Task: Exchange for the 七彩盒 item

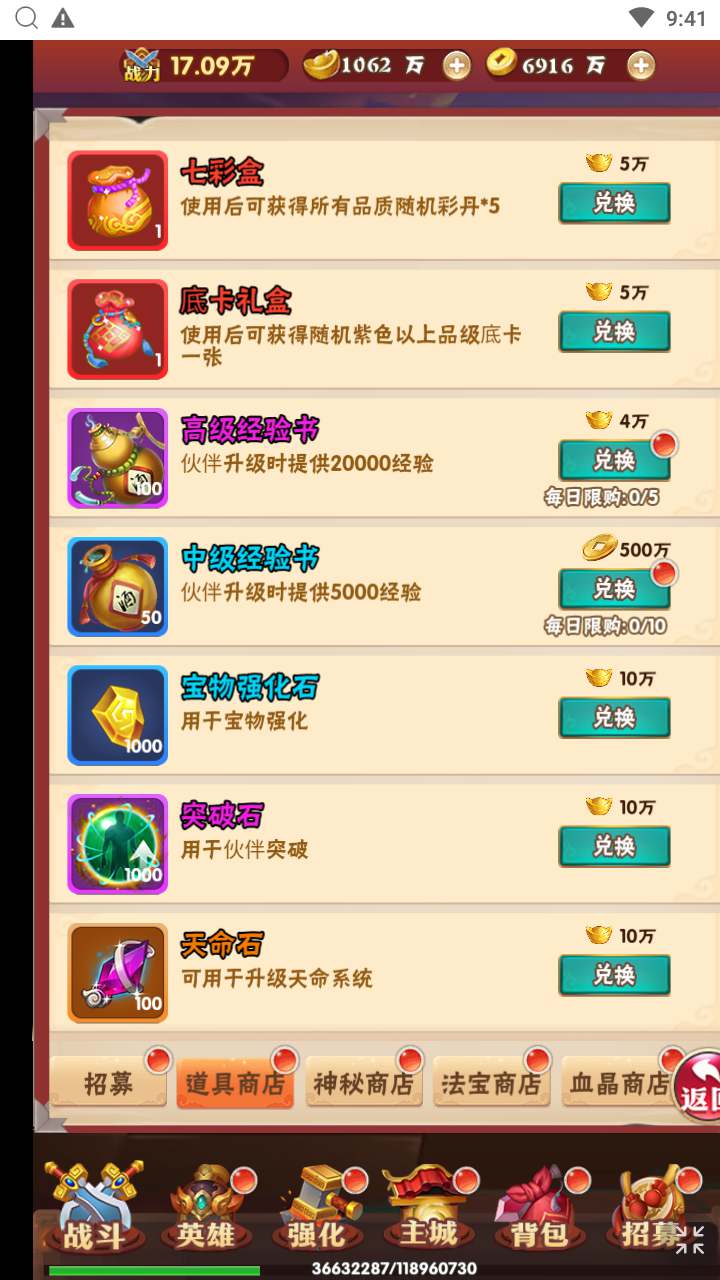Action: [x=614, y=203]
